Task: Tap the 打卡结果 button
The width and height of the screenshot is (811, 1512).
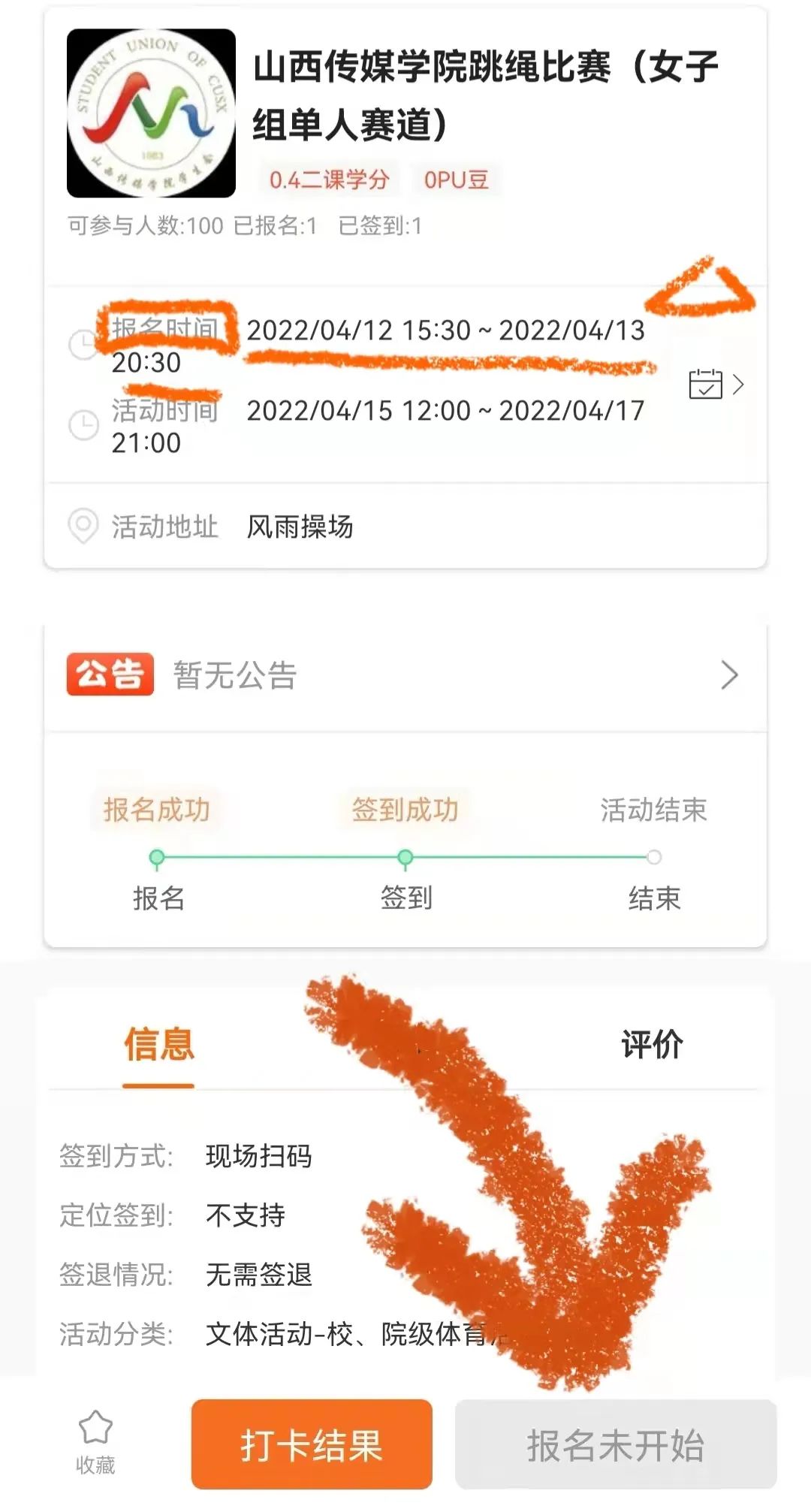Action: (312, 1445)
